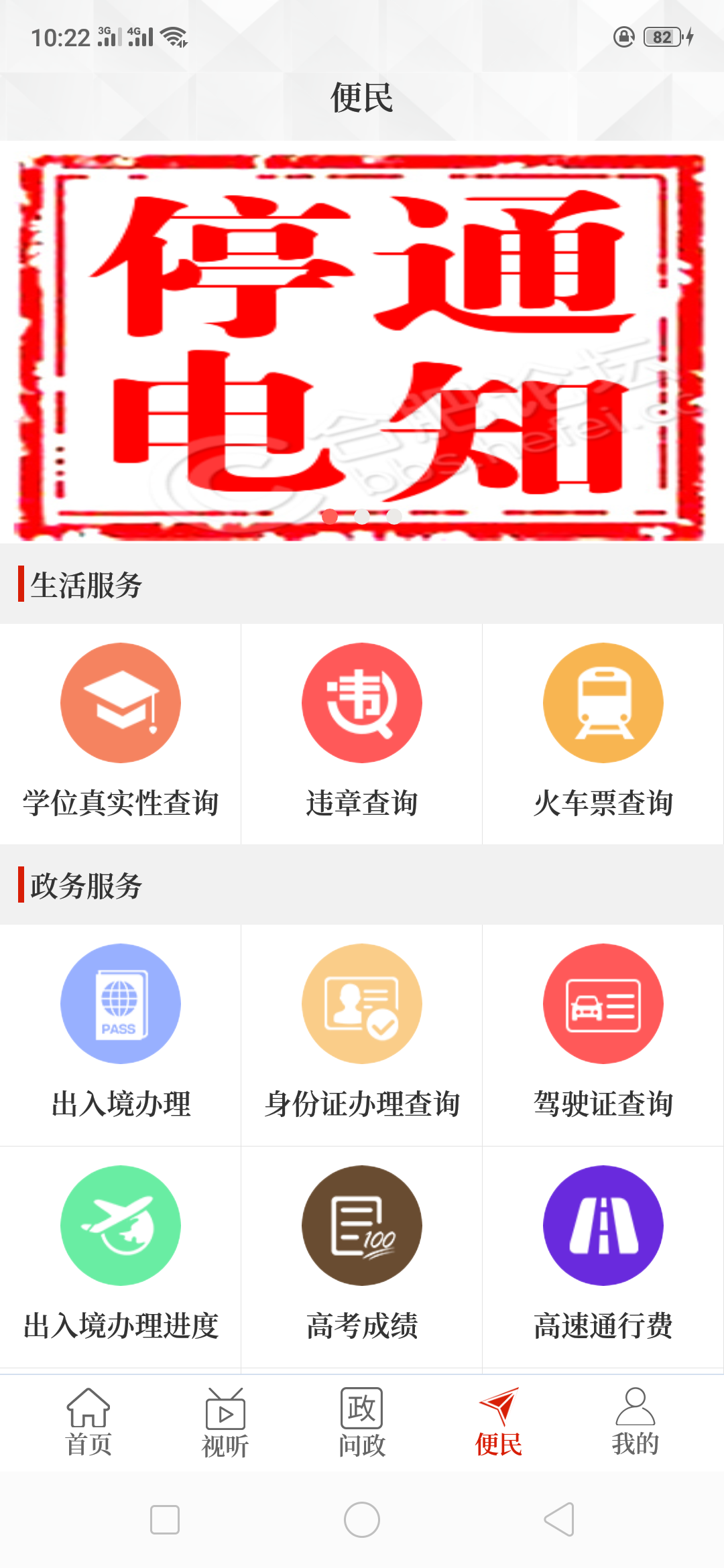The width and height of the screenshot is (724, 1568).
Task: Tap the system back button
Action: [558, 1519]
